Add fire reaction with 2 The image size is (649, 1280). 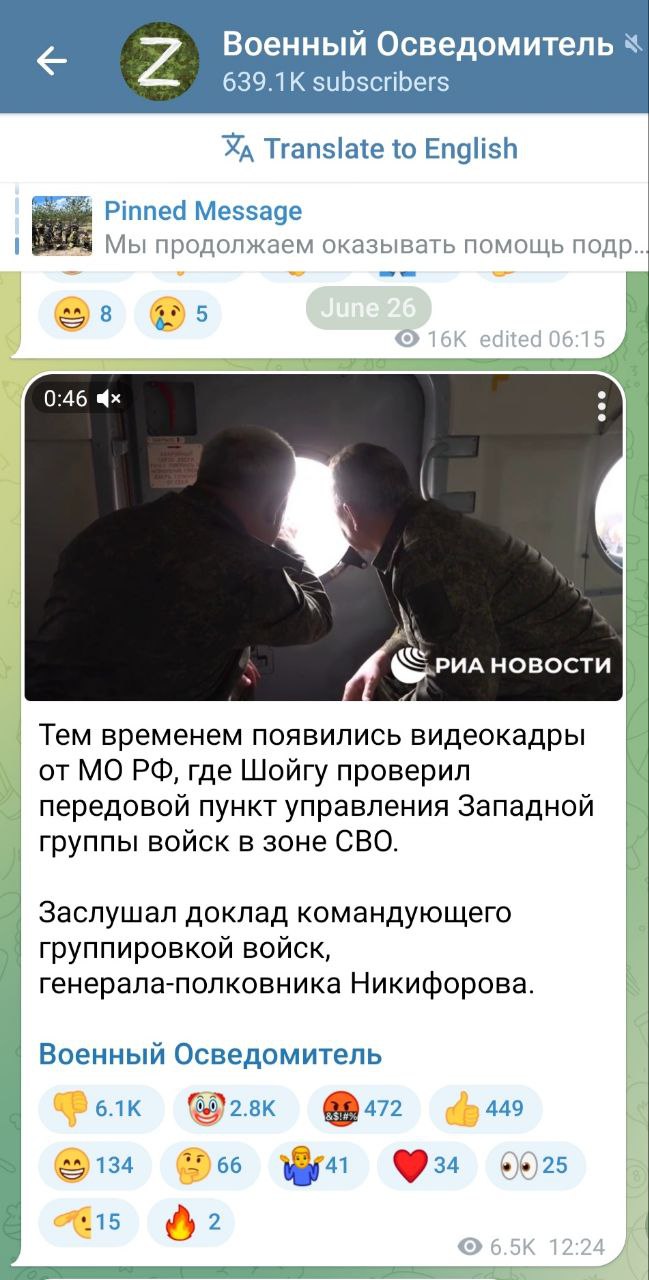tap(190, 1221)
